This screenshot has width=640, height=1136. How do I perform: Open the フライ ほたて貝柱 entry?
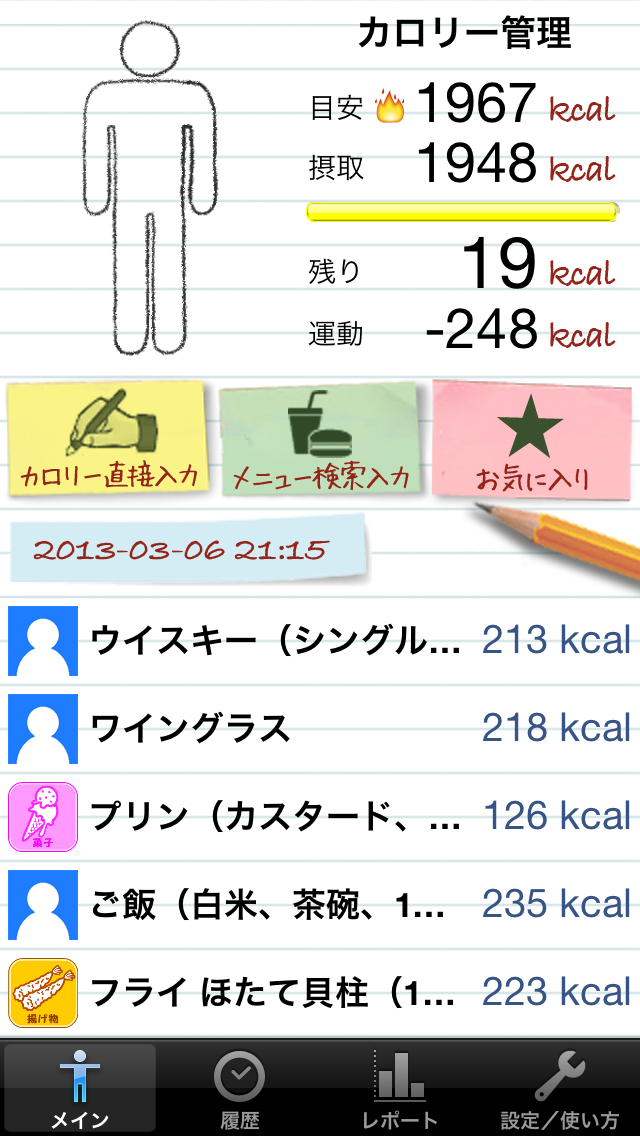tap(320, 993)
